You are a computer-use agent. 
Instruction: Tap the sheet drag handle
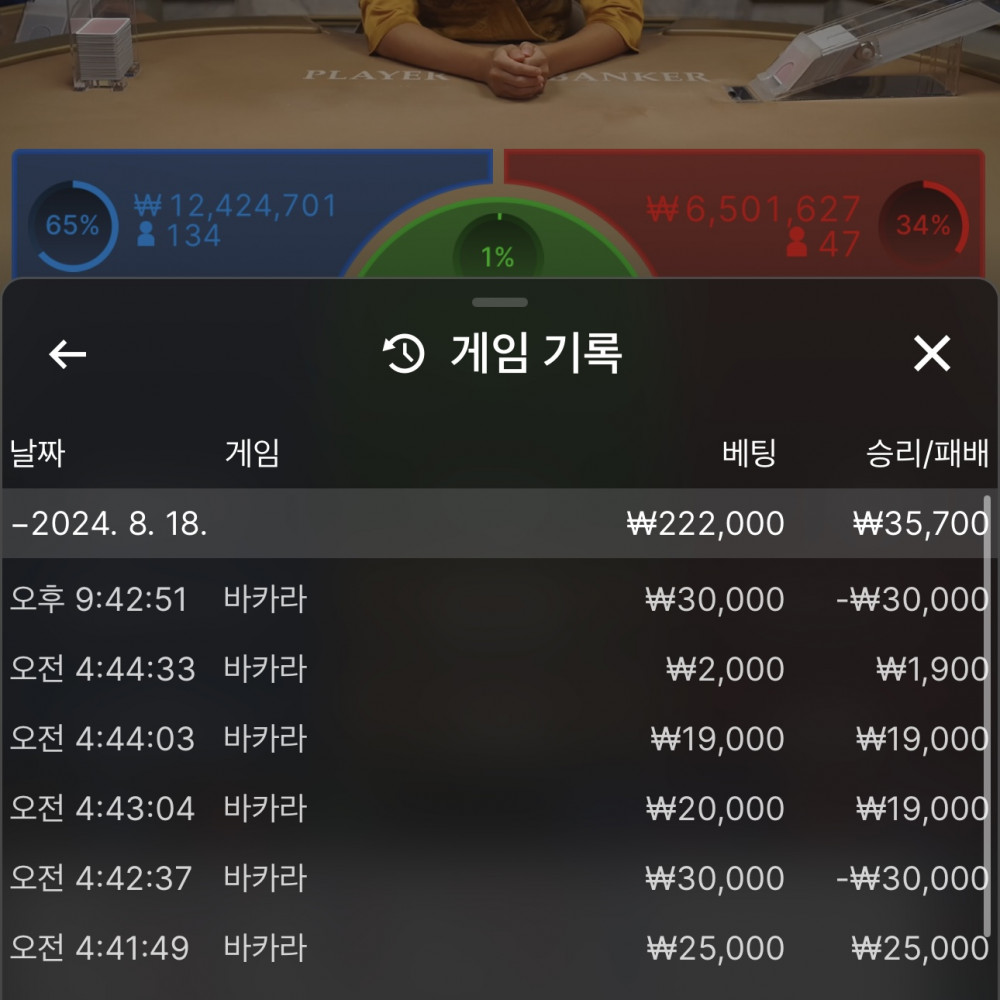[500, 302]
